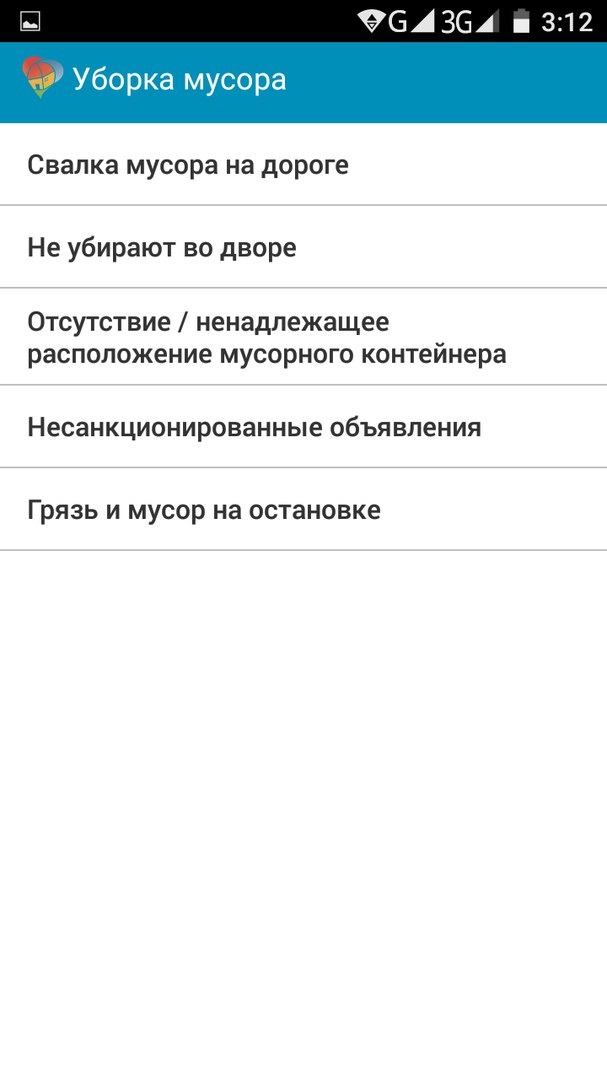Choose "Отсутствие / ненадлежащее расположение мусорного контейнера"

[303, 337]
